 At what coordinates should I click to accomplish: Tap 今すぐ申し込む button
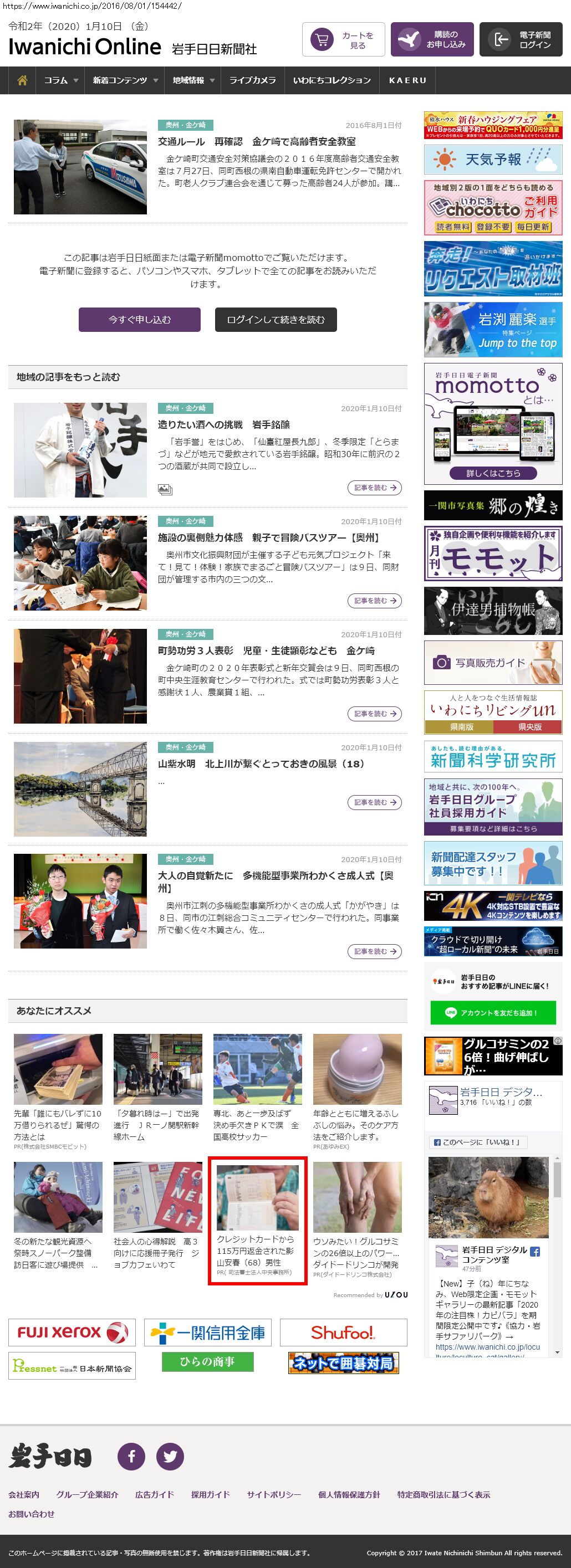coord(139,320)
